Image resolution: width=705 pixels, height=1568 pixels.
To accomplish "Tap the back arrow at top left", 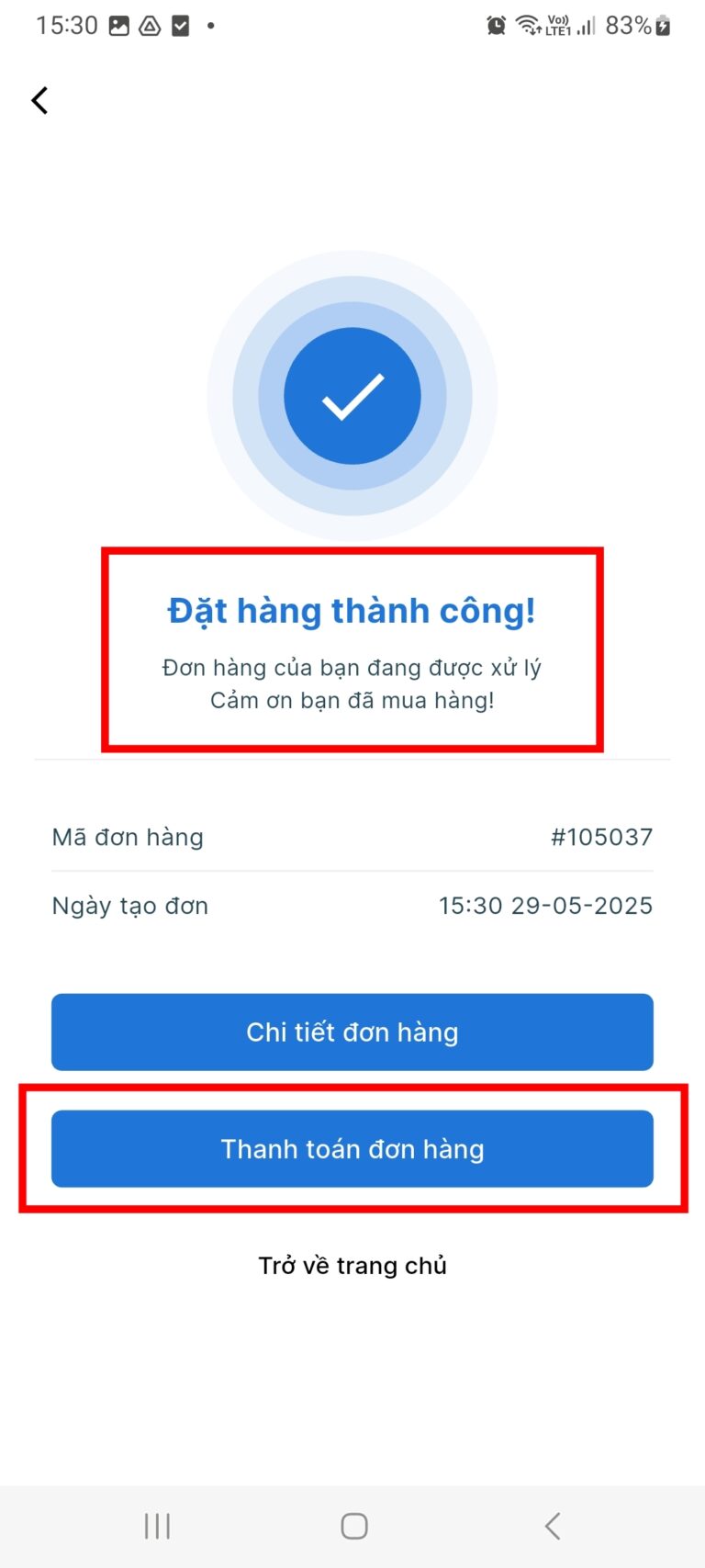I will point(39,100).
